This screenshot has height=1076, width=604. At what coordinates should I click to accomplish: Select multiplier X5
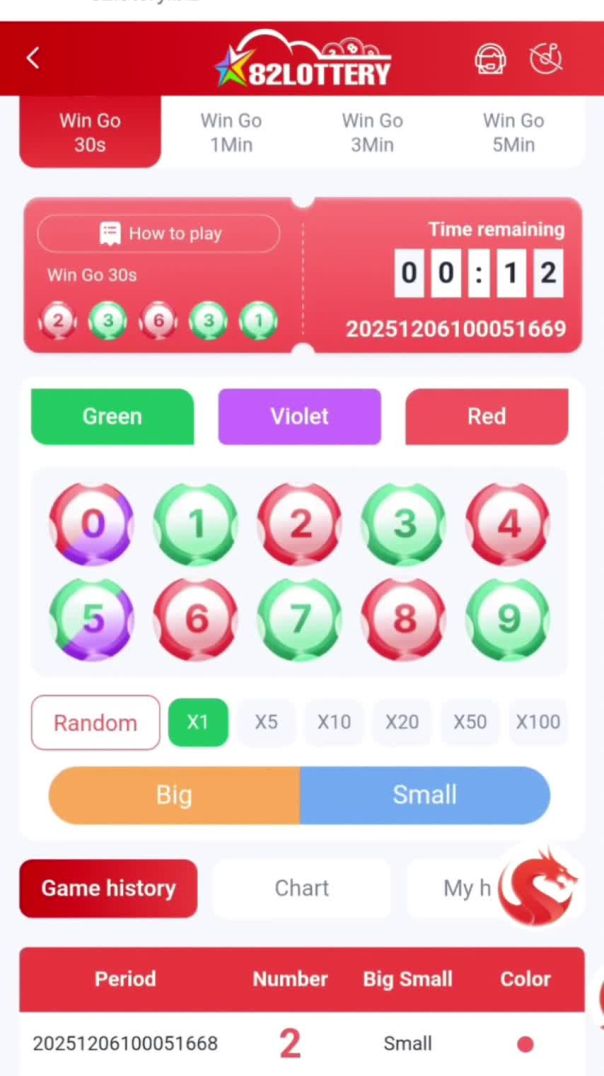[266, 722]
